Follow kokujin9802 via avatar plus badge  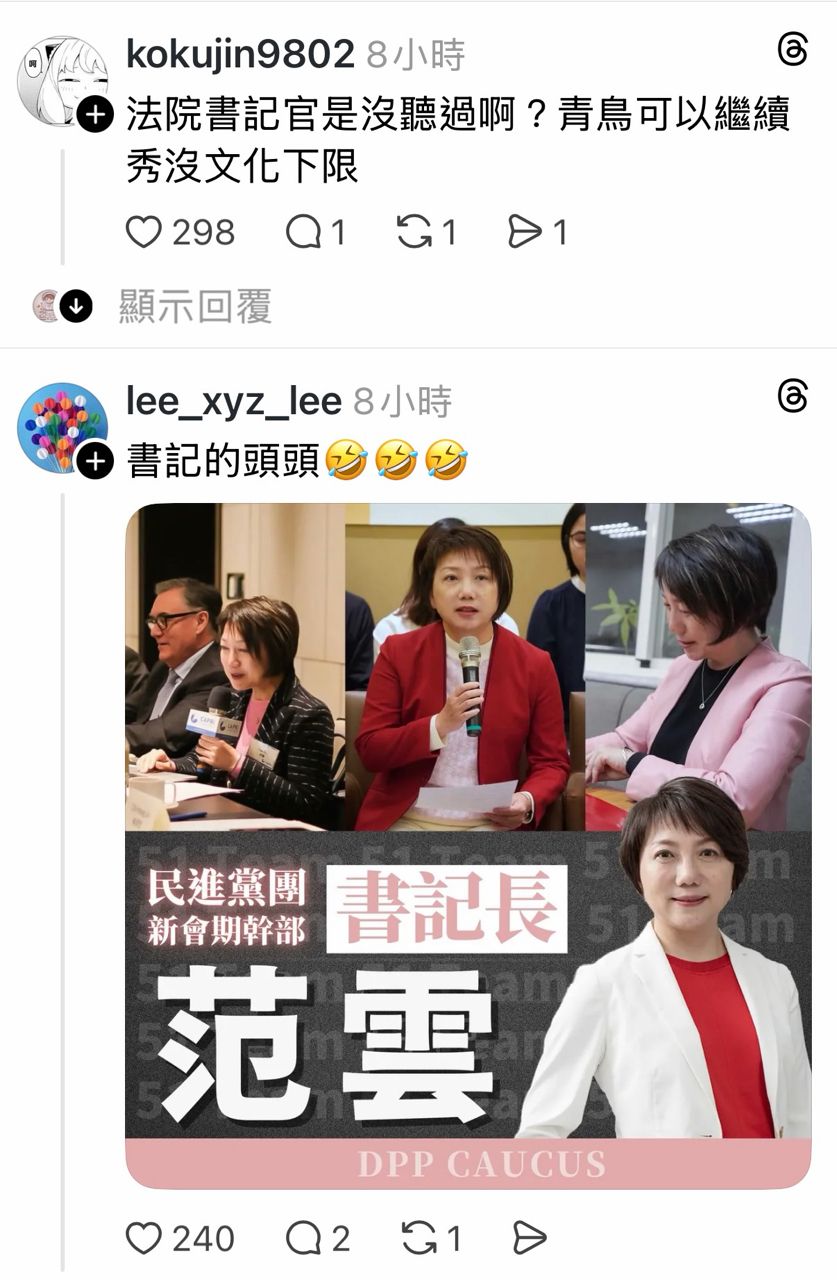(x=94, y=116)
